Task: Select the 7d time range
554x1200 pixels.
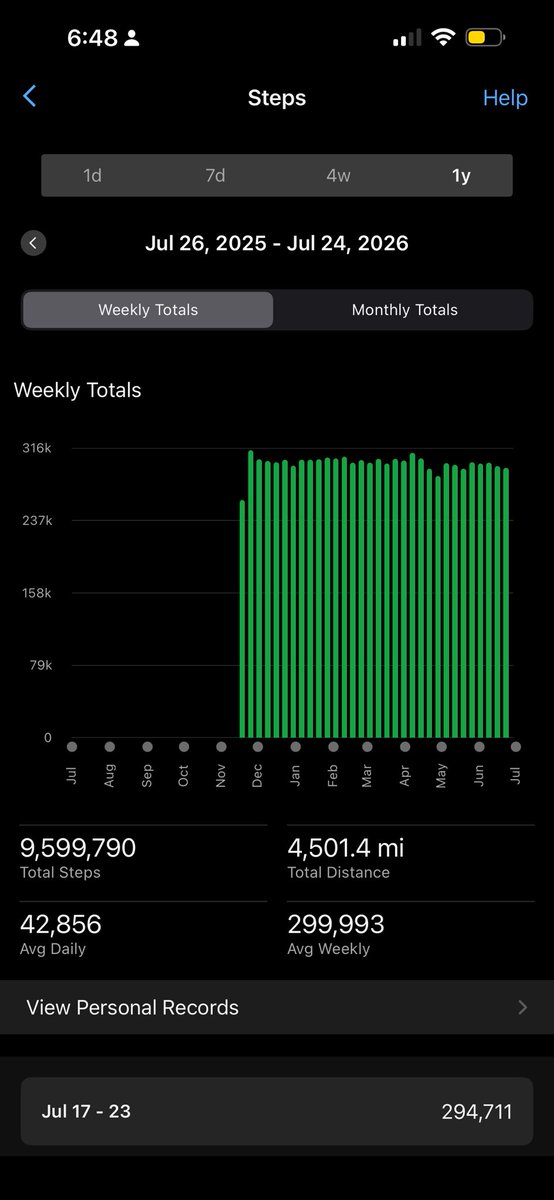Action: coord(215,175)
